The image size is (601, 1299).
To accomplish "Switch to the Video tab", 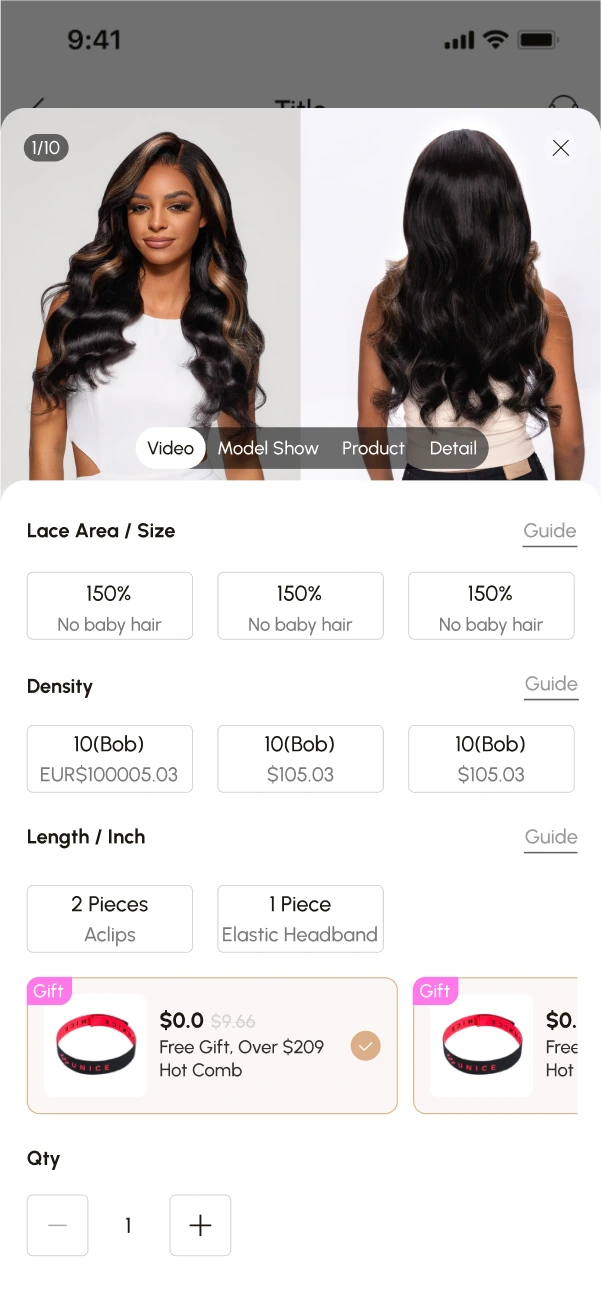I will pos(171,448).
